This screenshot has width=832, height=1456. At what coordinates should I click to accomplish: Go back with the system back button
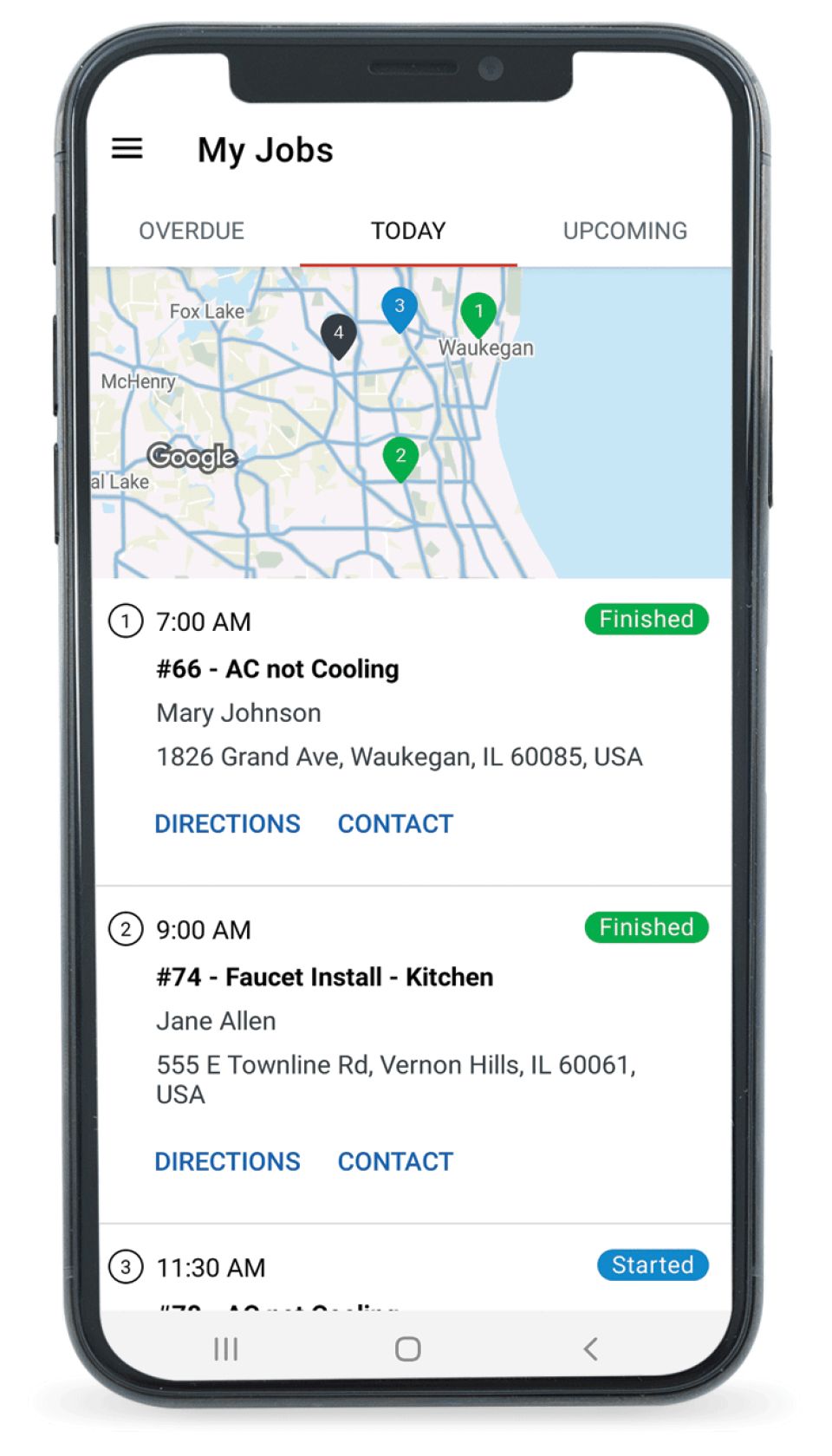click(591, 1349)
